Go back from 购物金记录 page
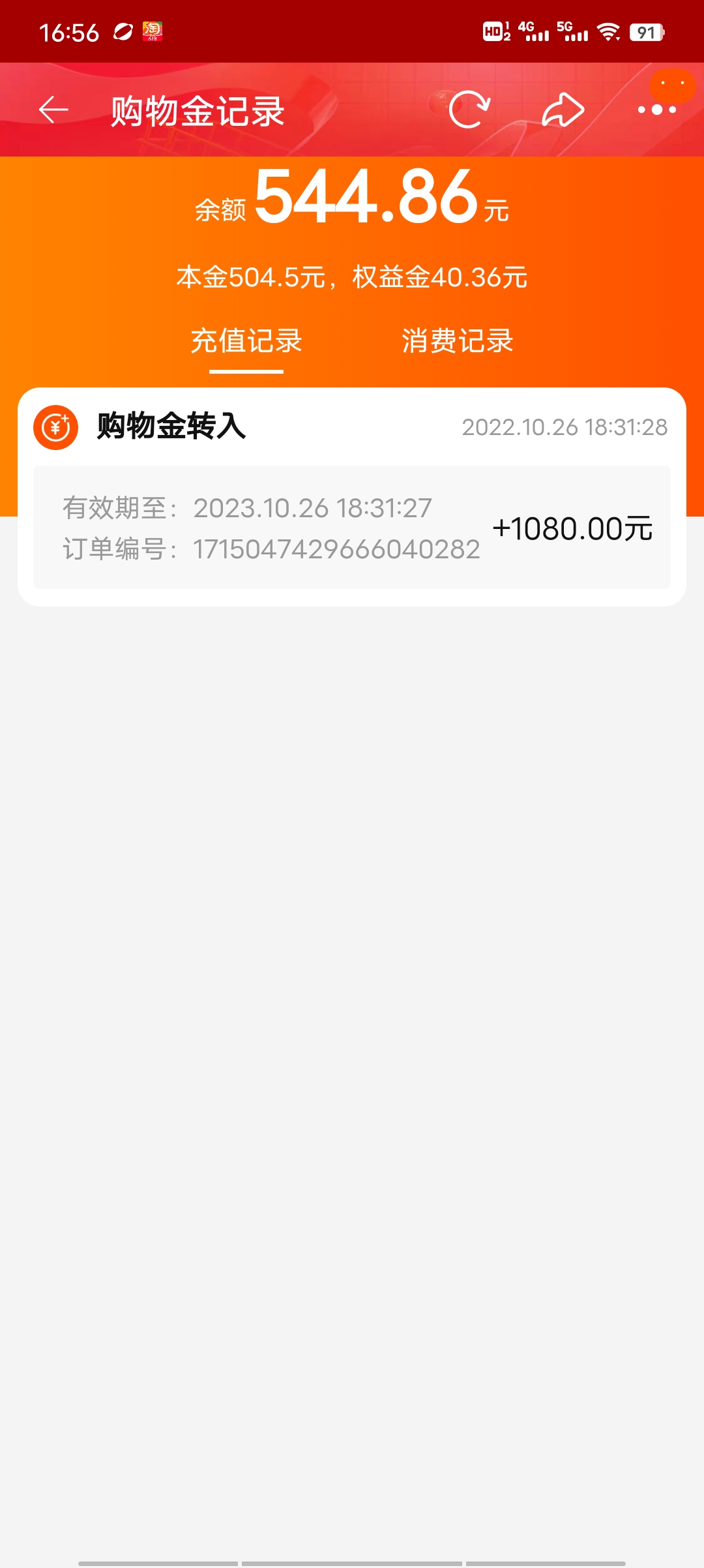The image size is (704, 1568). (x=53, y=110)
